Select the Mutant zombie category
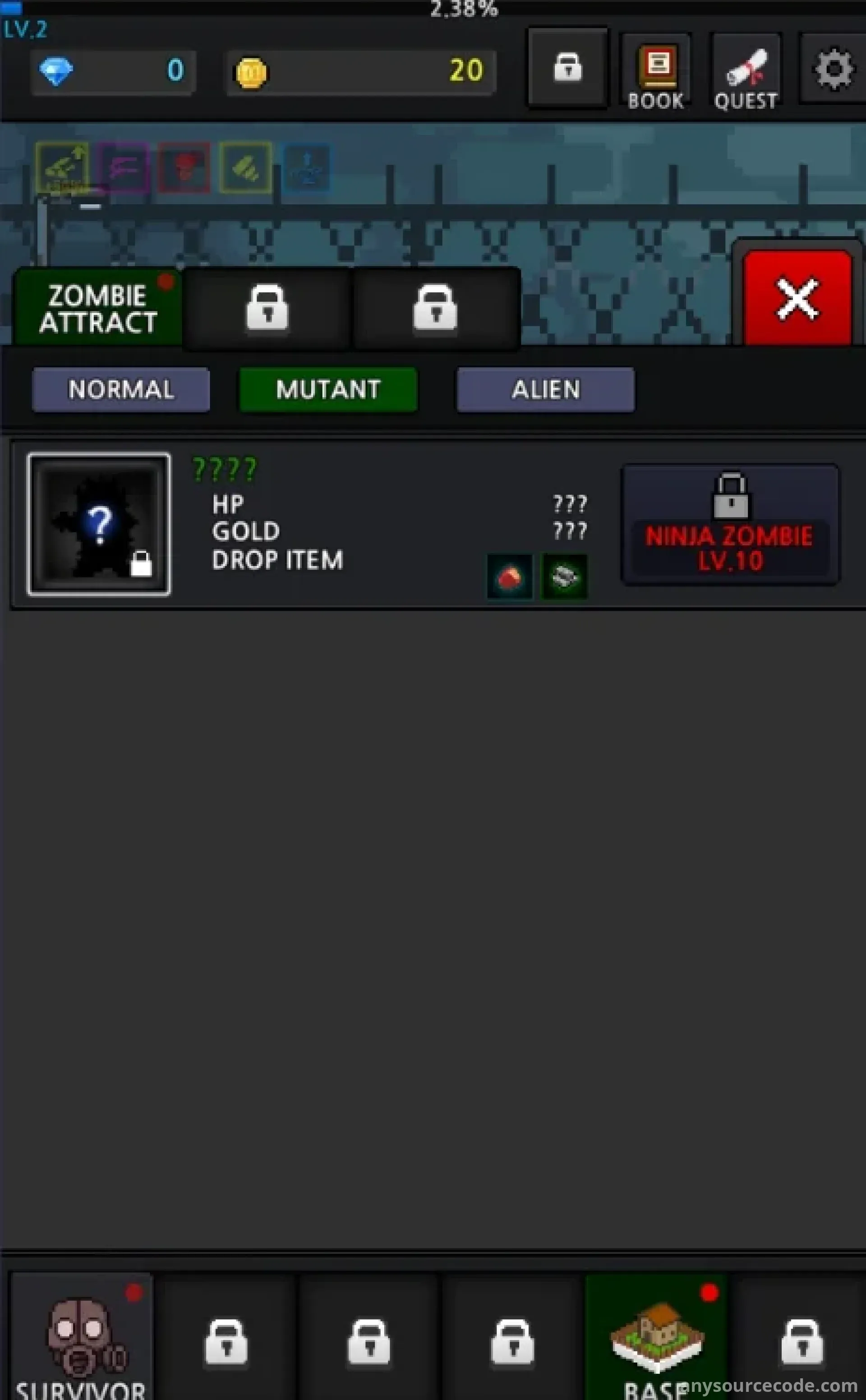Viewport: 866px width, 1400px height. (327, 389)
